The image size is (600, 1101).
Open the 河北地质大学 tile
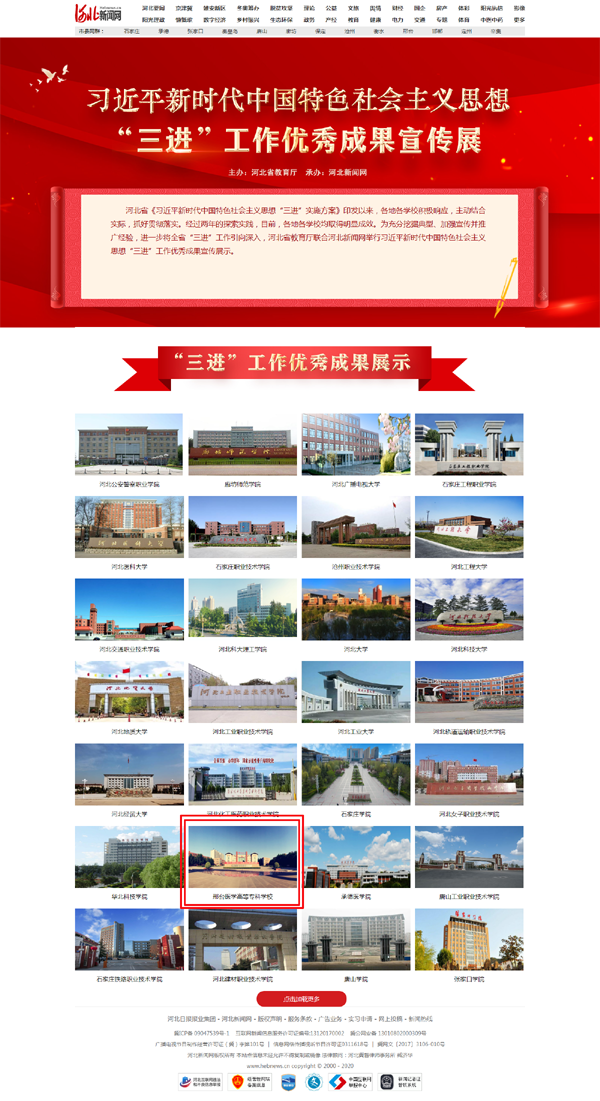point(129,693)
